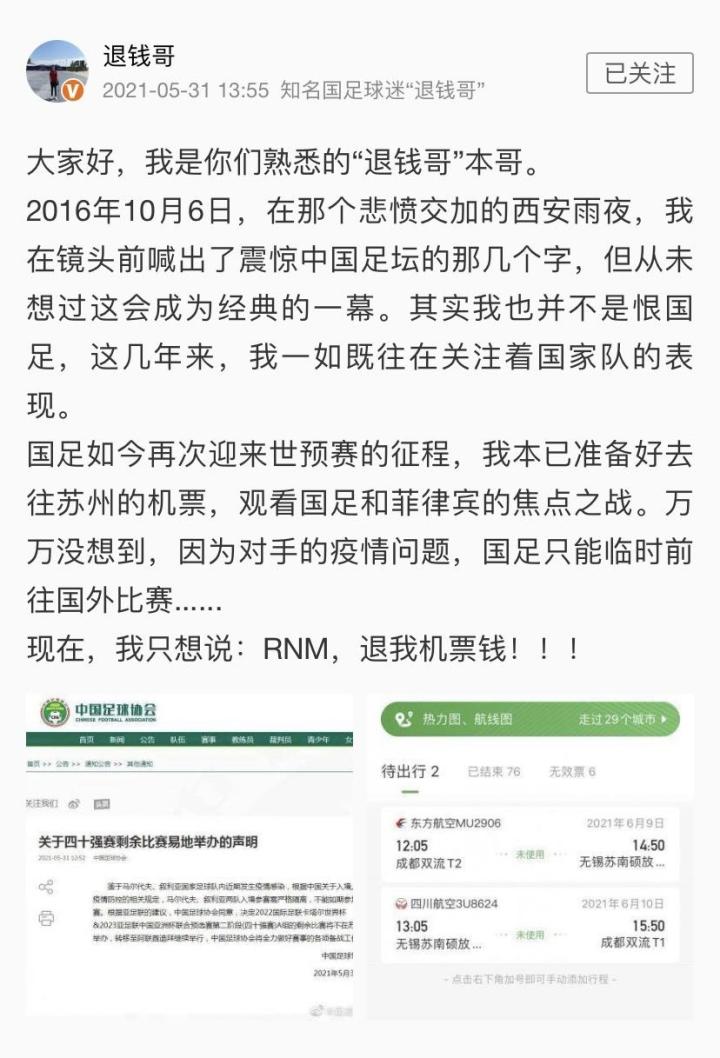Viewport: 720px width, 1058px height.
Task: View the football association statement image
Action: (x=189, y=856)
